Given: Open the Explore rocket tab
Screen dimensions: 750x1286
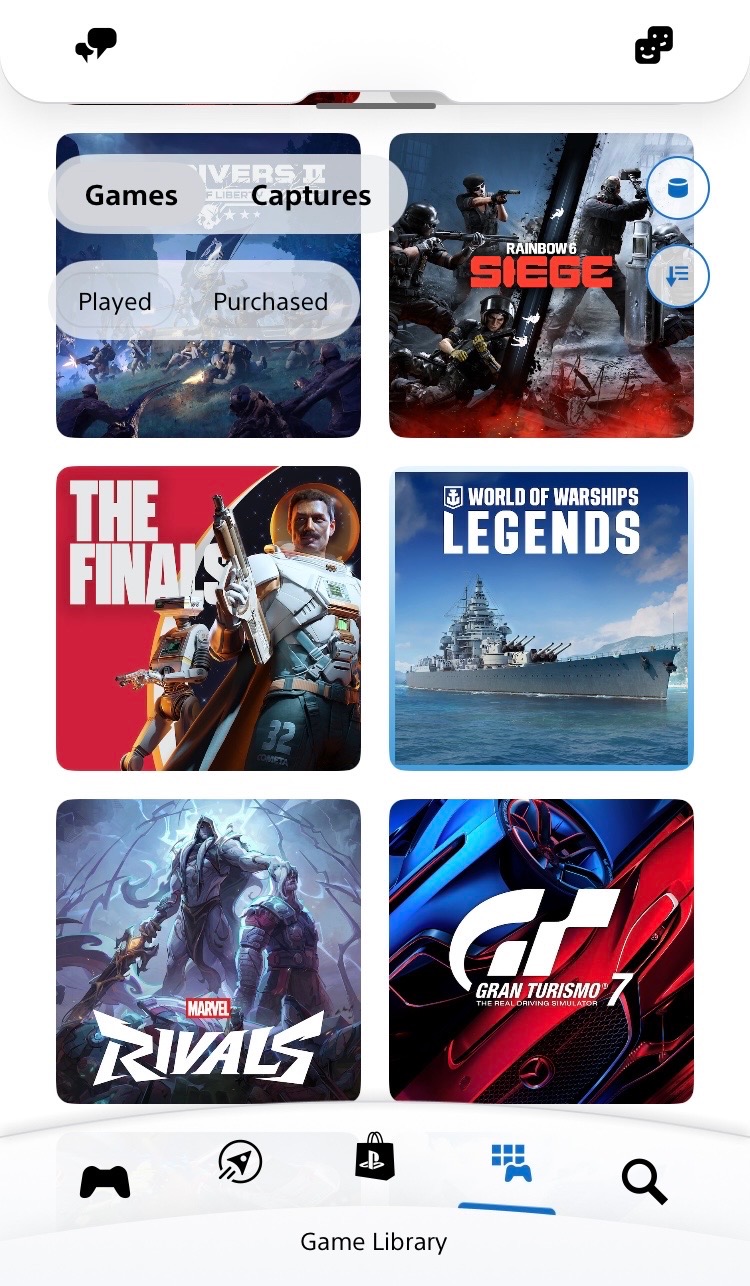Looking at the screenshot, I should pos(240,1162).
